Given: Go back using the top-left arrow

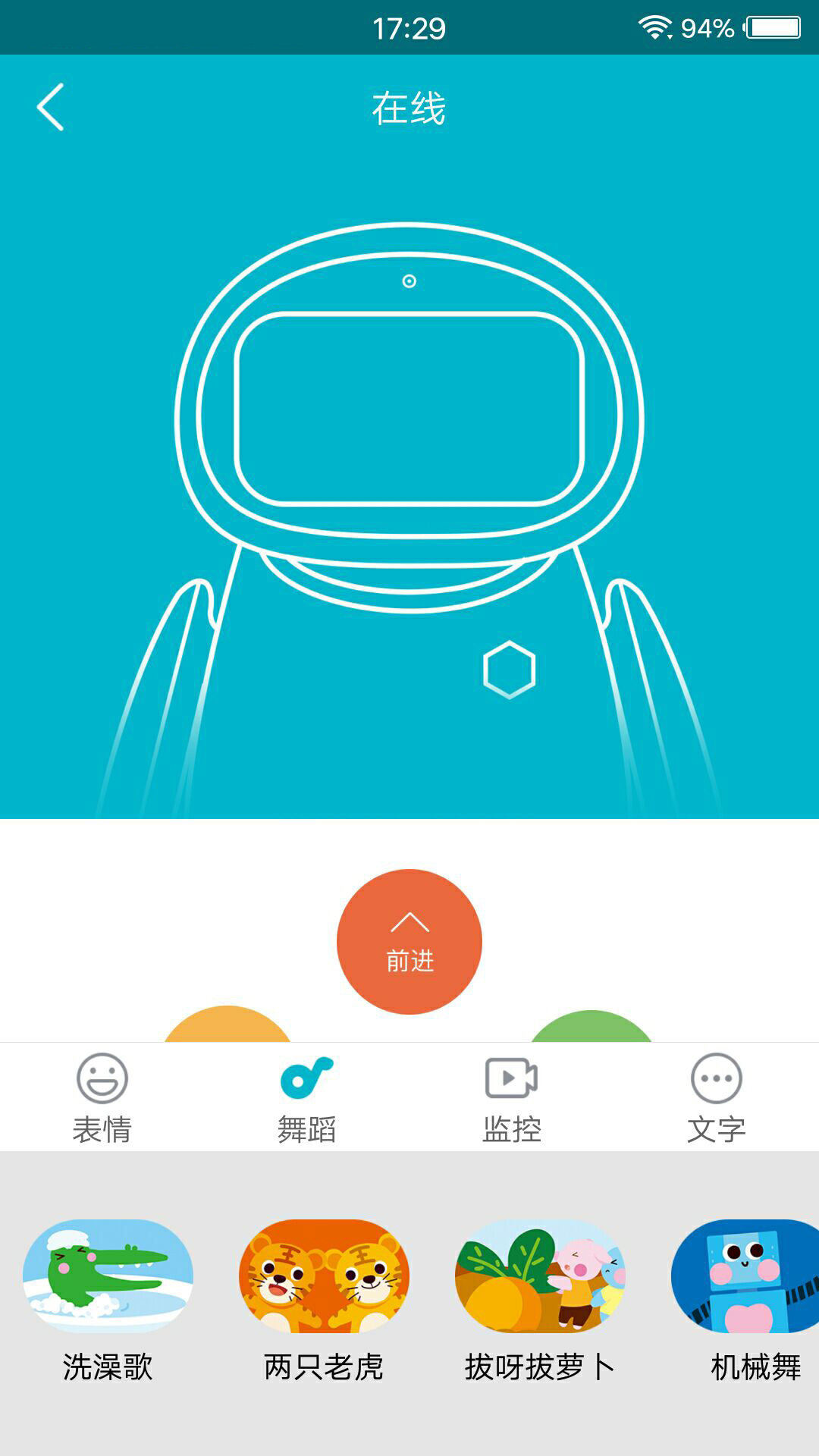Looking at the screenshot, I should click(x=50, y=108).
